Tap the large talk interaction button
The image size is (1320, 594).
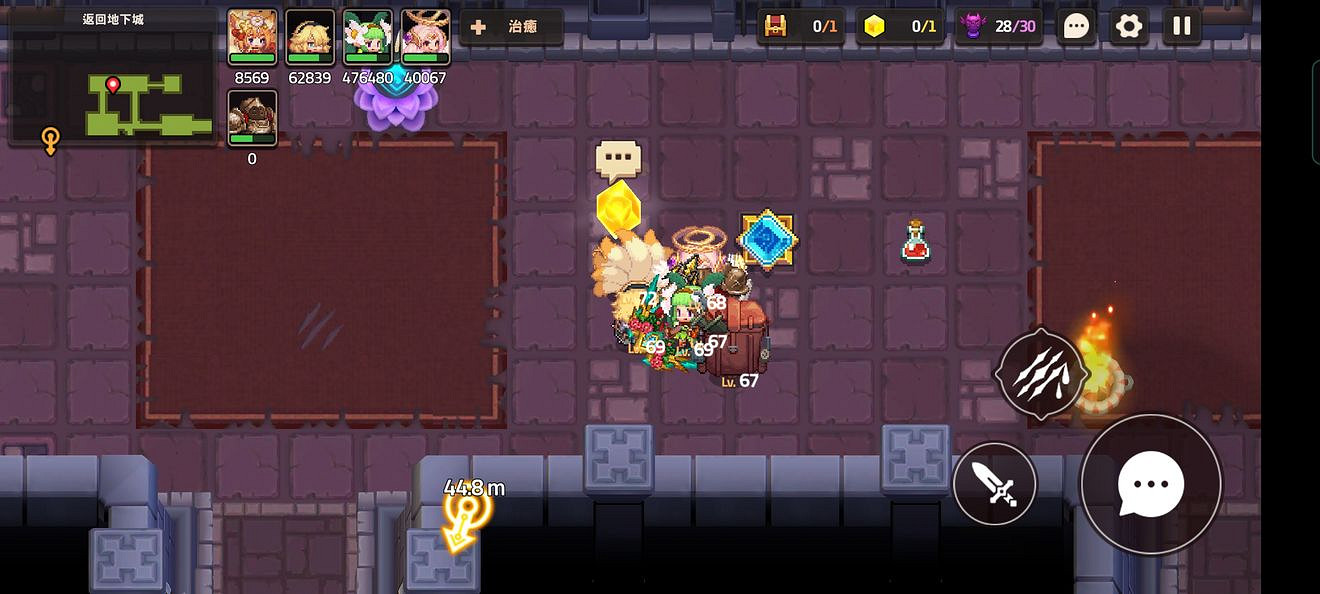click(x=1151, y=484)
